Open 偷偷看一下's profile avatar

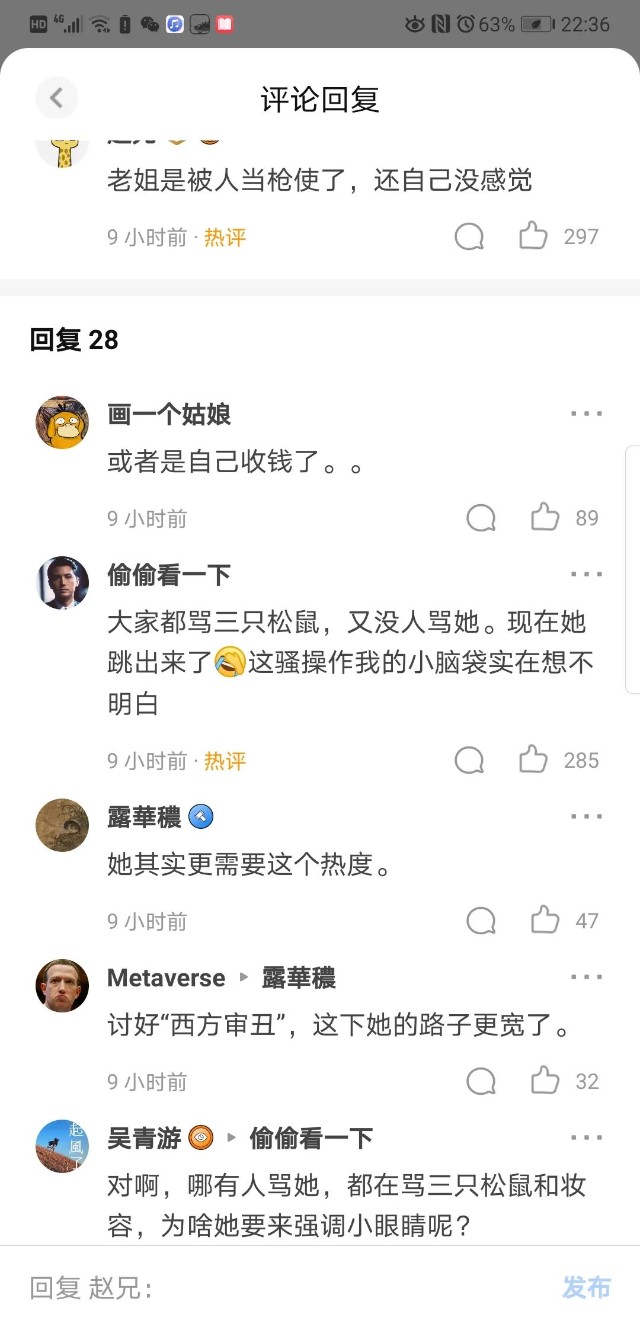[x=62, y=582]
